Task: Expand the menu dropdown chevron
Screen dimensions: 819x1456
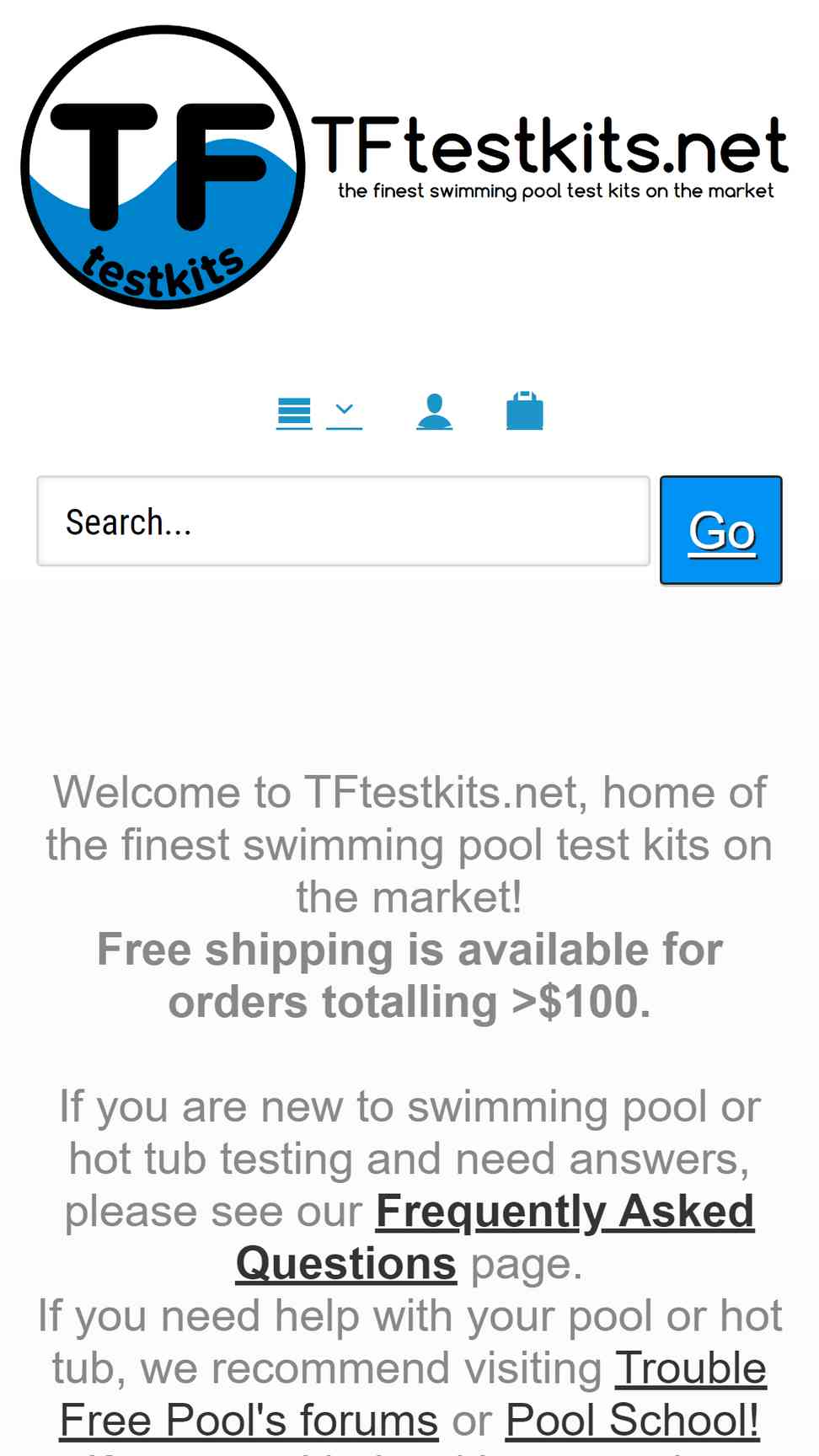Action: tap(344, 412)
